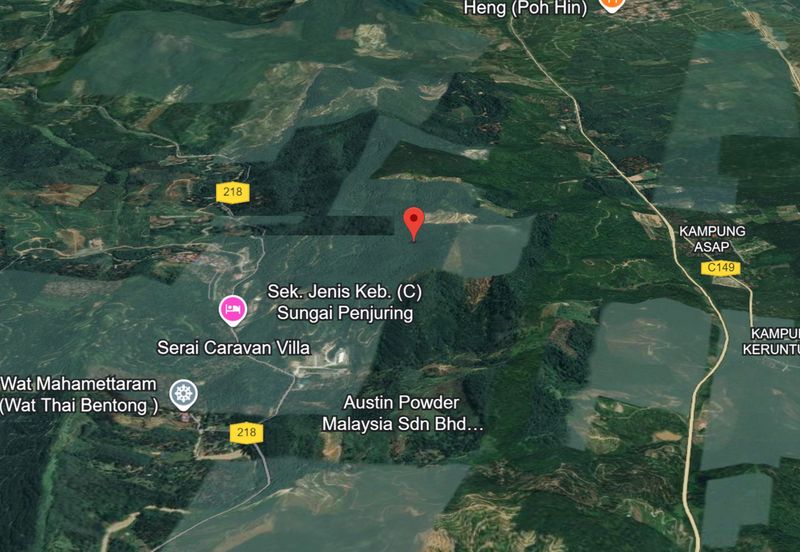Open the Heng (Poh Hin) restaurant marker
The image size is (800, 552).
point(611,5)
